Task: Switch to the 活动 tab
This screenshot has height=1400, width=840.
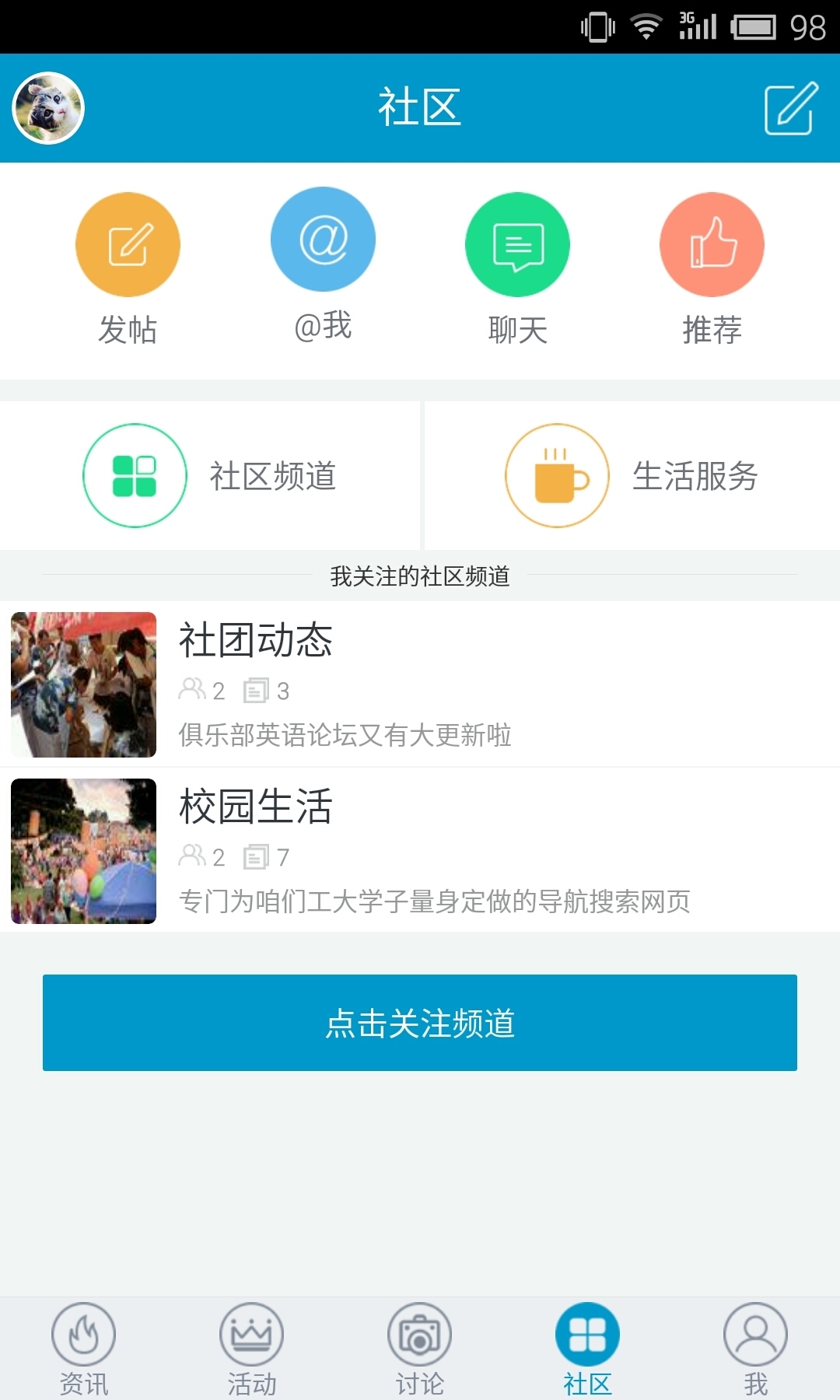Action: coord(252,1349)
